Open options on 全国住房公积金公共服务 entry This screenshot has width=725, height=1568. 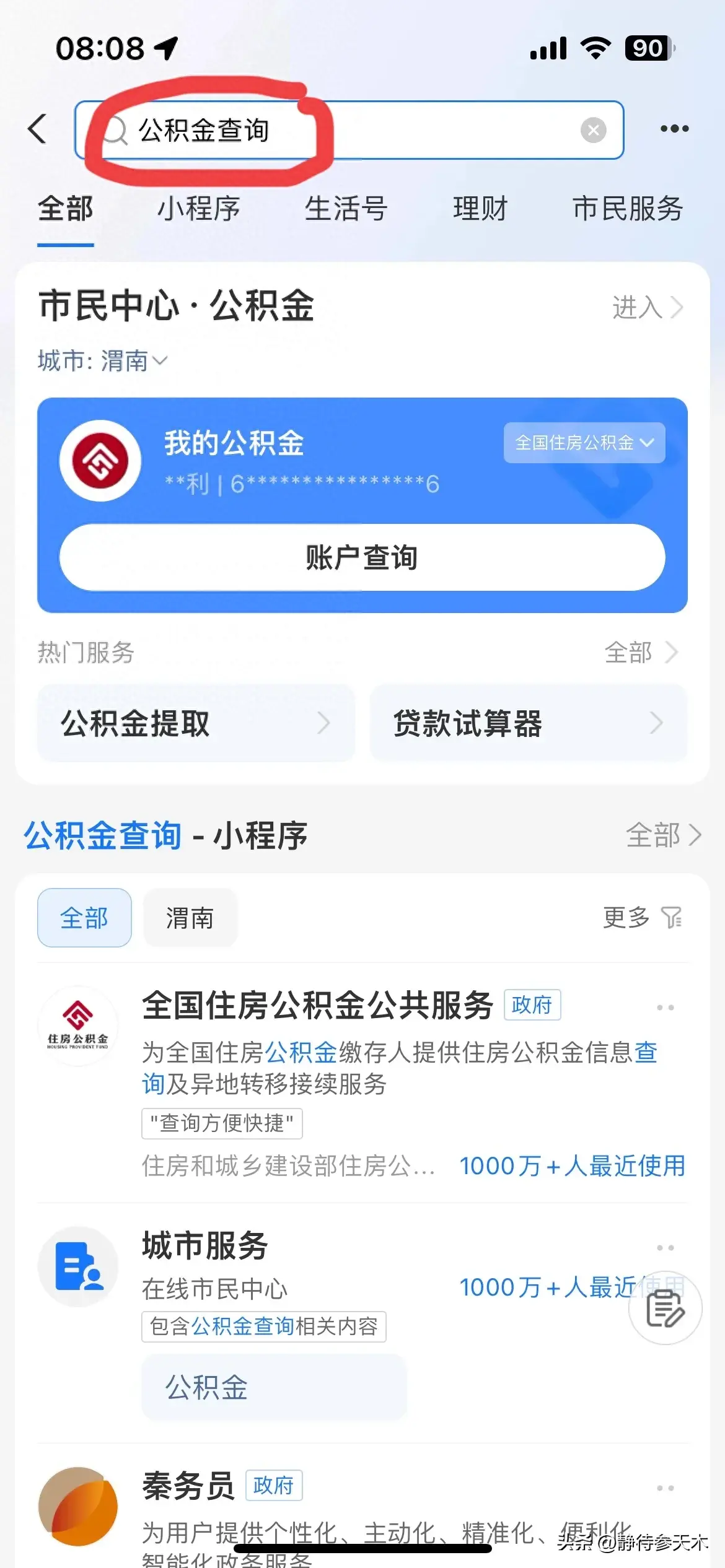pyautogui.click(x=666, y=1008)
